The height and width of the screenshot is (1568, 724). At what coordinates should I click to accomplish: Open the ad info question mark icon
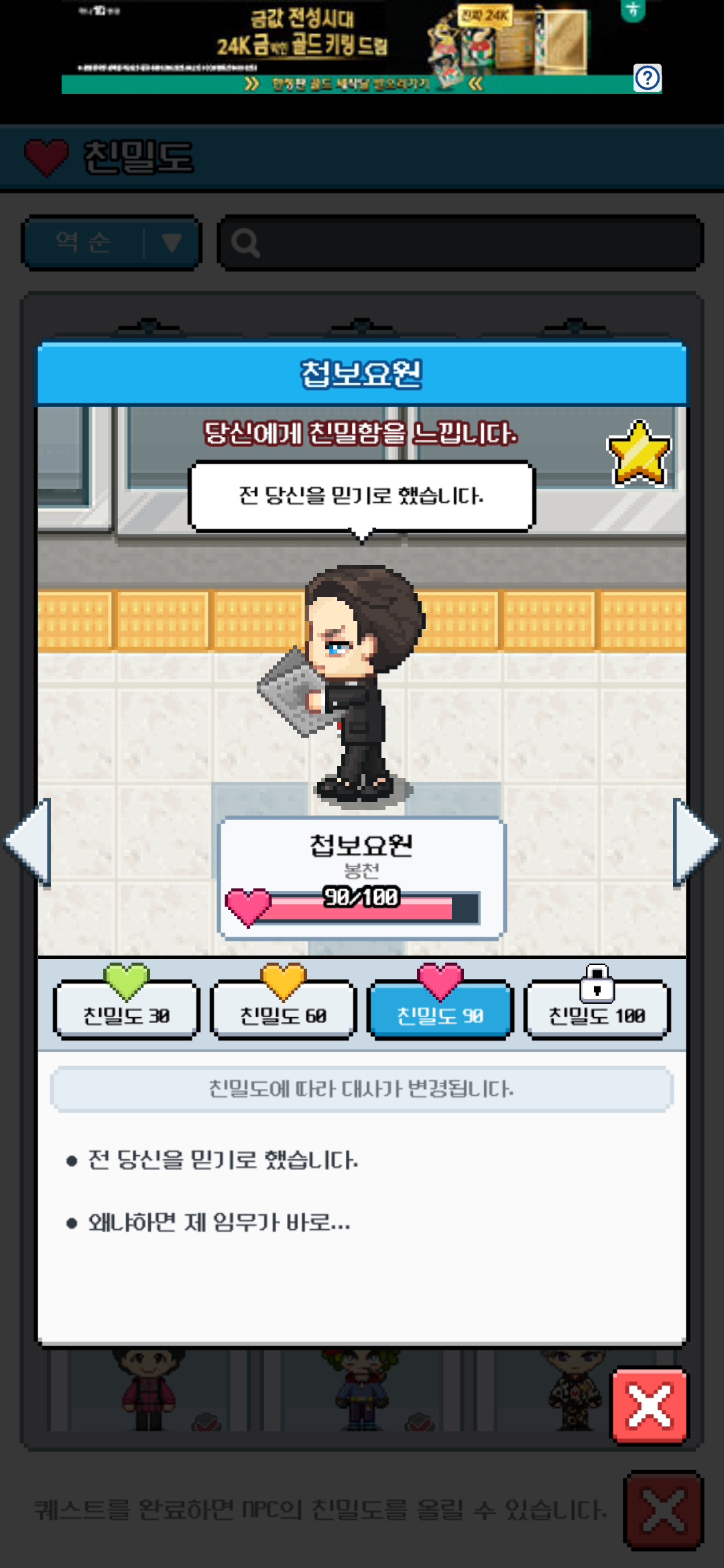[648, 78]
